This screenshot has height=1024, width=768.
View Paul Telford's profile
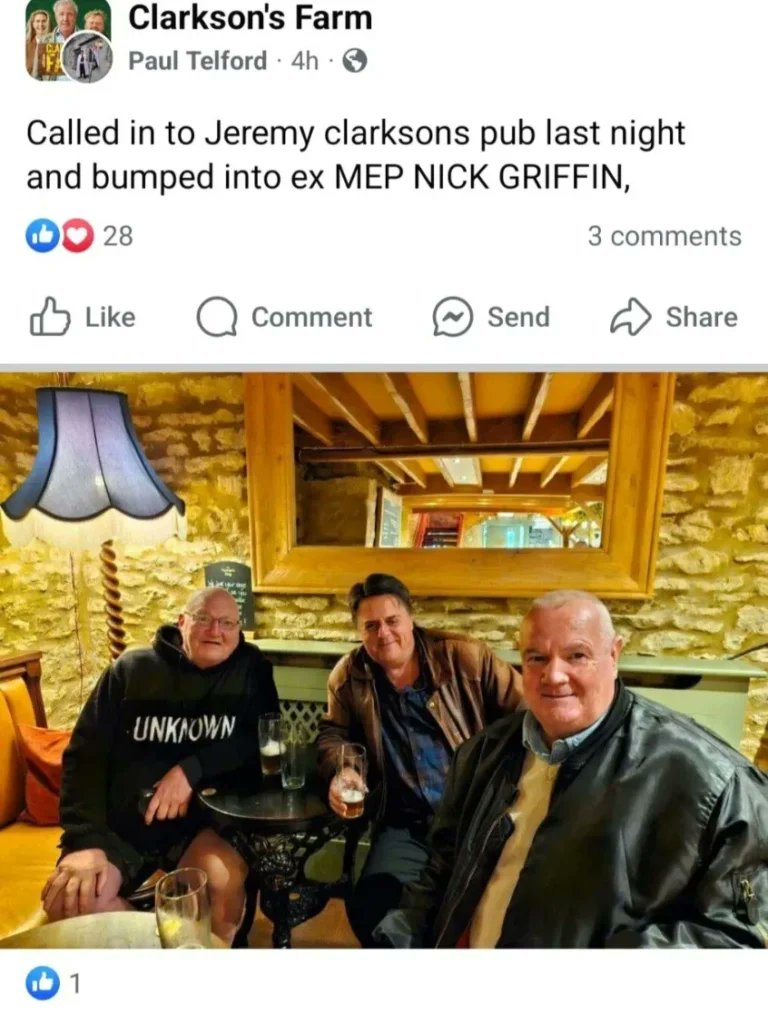(x=197, y=61)
